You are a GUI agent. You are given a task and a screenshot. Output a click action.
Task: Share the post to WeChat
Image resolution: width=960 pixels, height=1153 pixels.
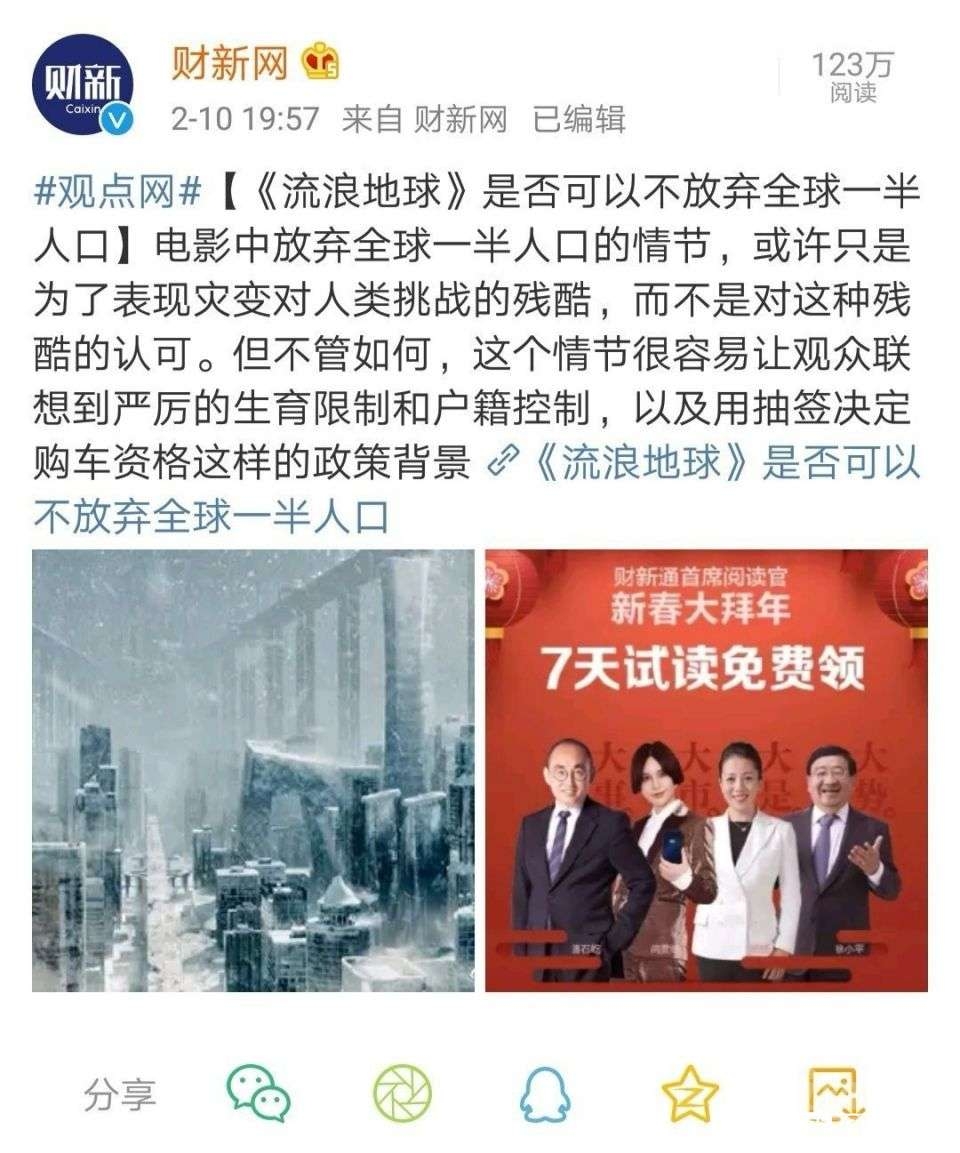click(x=258, y=1092)
